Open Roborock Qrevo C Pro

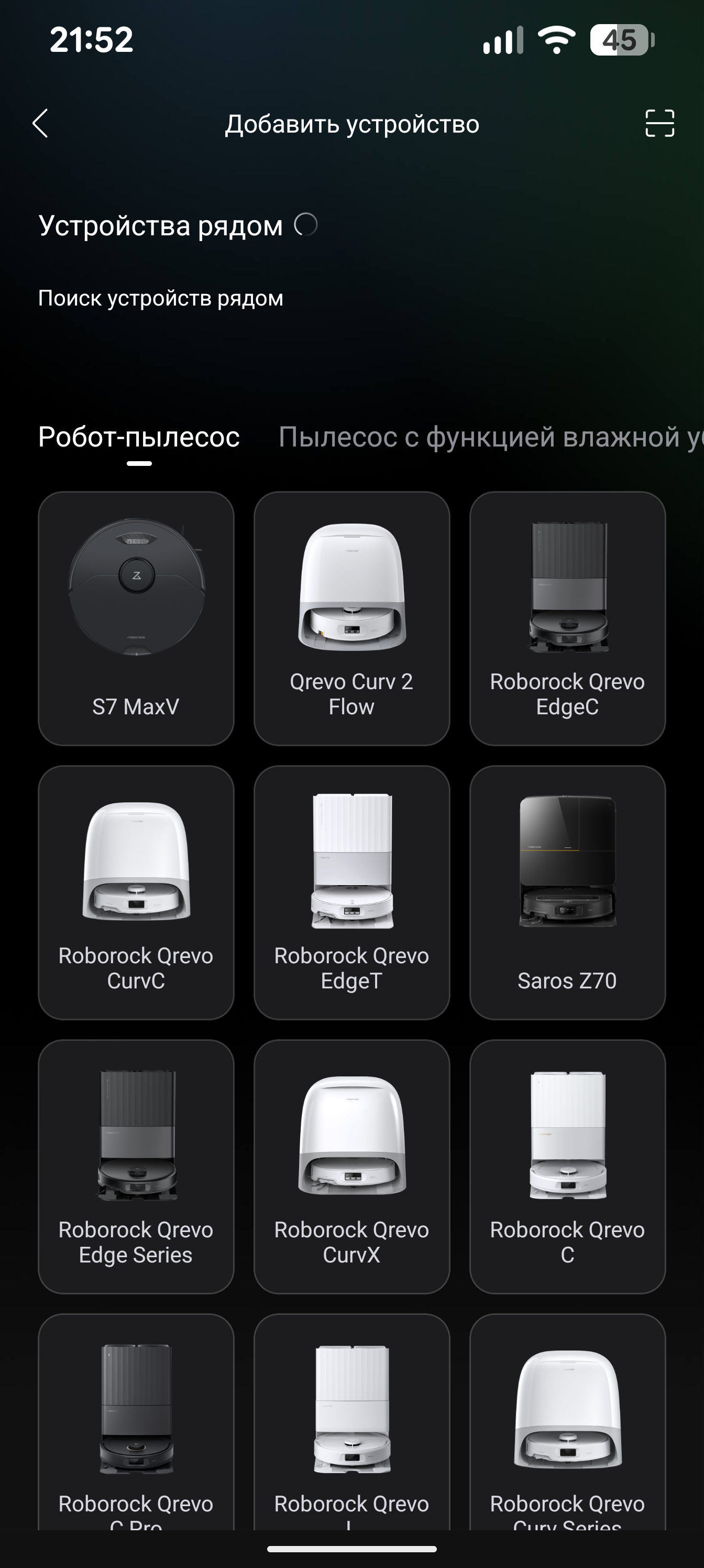136,1424
